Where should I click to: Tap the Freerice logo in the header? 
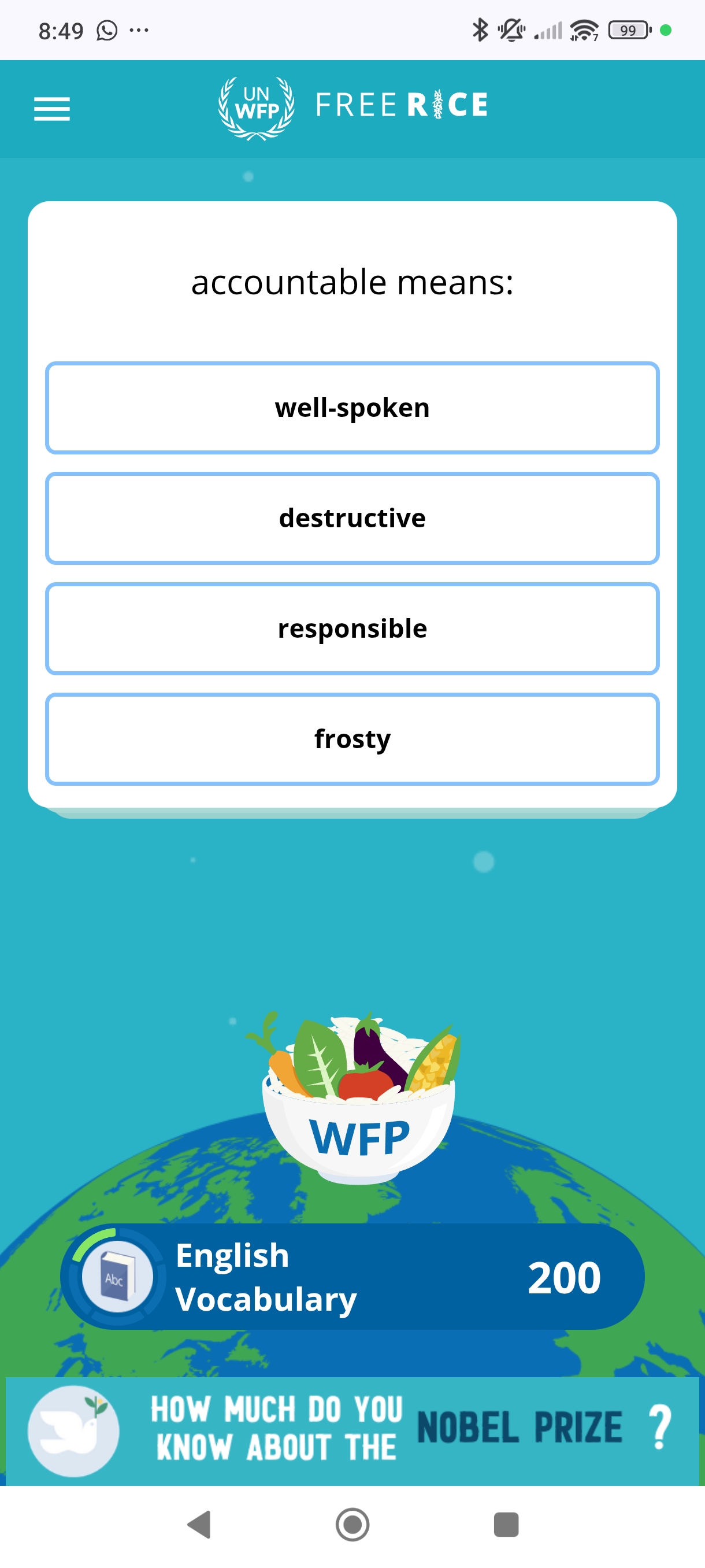click(x=353, y=108)
